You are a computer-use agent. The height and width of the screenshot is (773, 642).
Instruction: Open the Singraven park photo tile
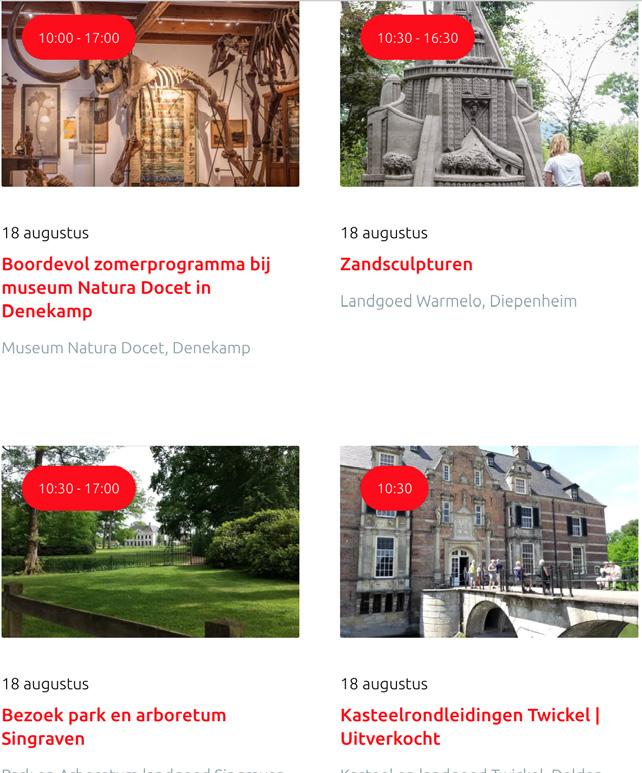(150, 560)
